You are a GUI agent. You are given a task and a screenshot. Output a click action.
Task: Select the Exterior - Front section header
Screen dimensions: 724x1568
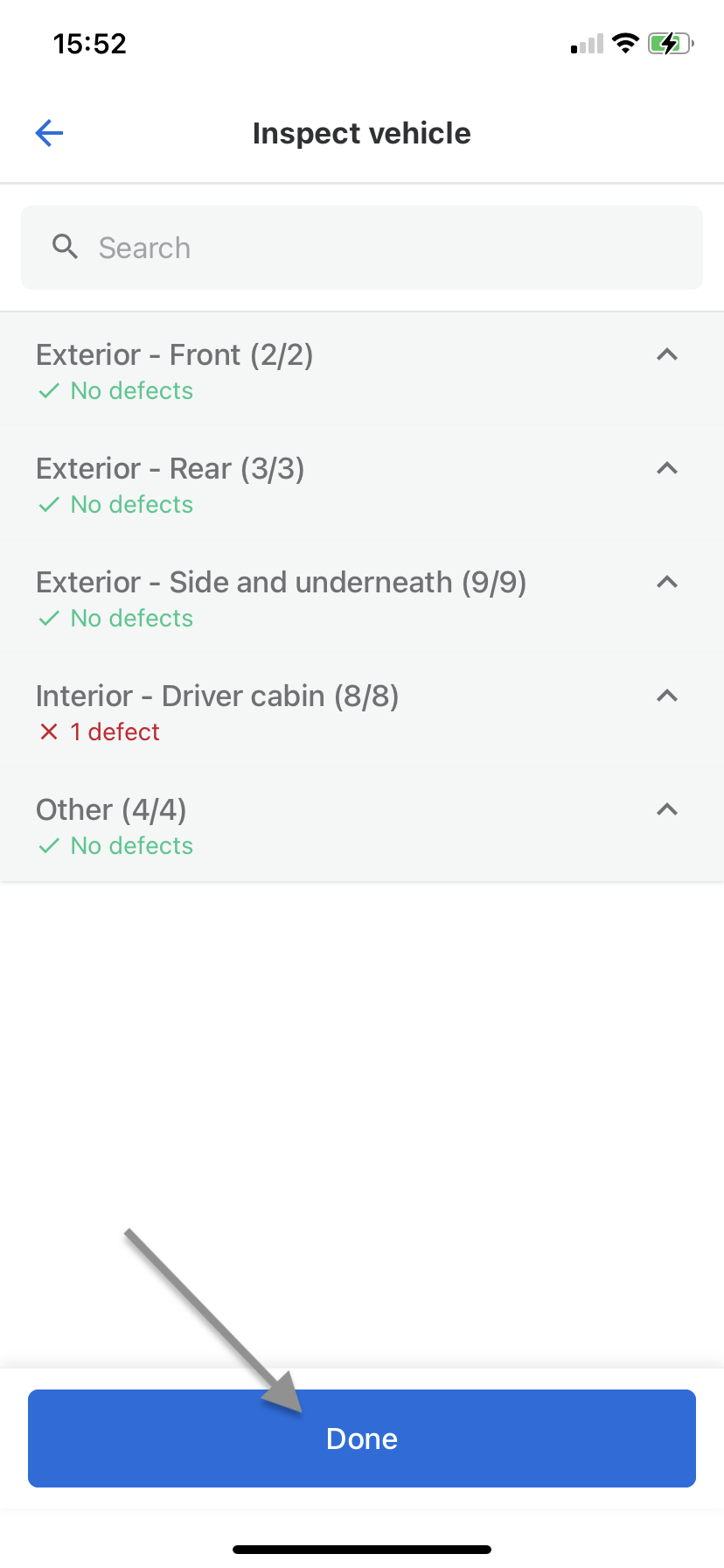pos(175,354)
